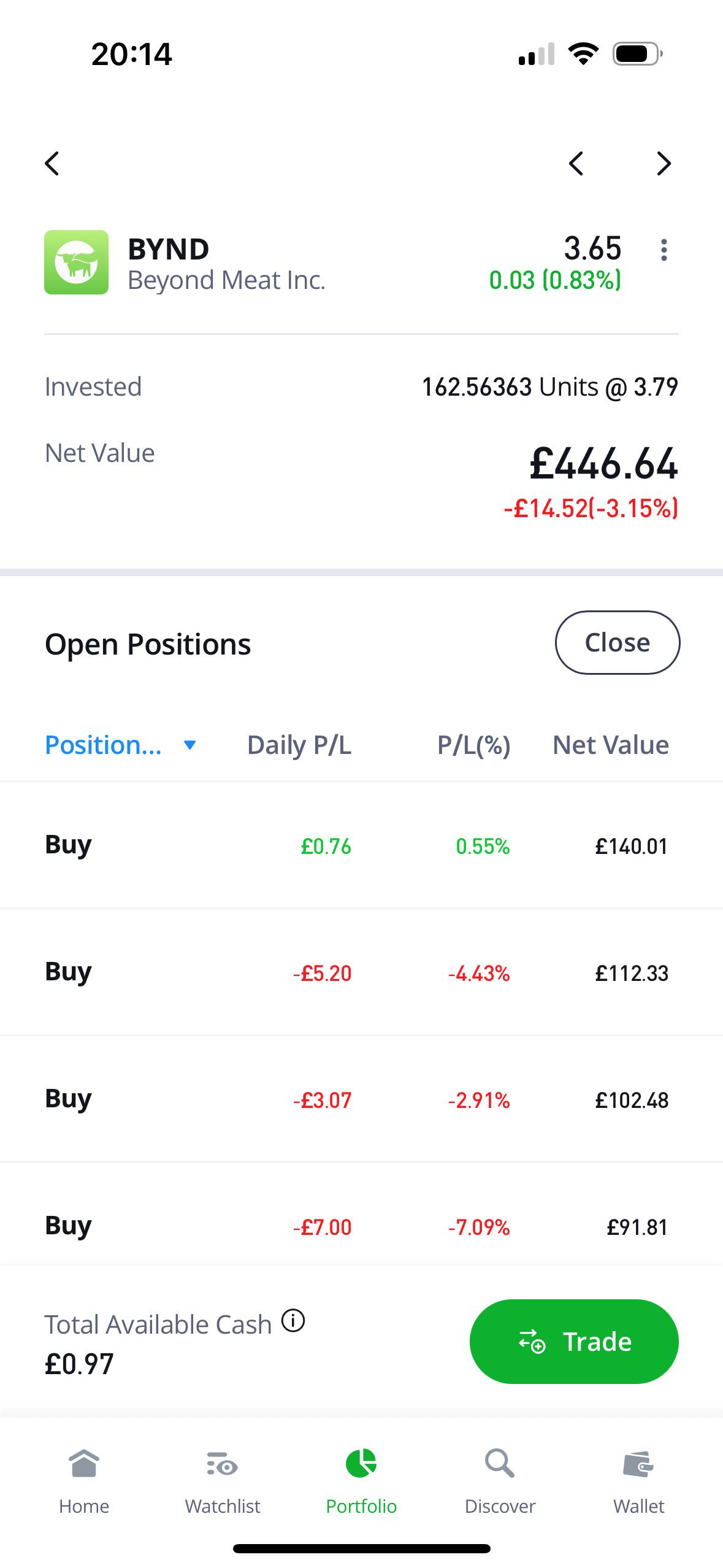Tap the right chevron to view next asset
This screenshot has width=723, height=1568.
[664, 163]
